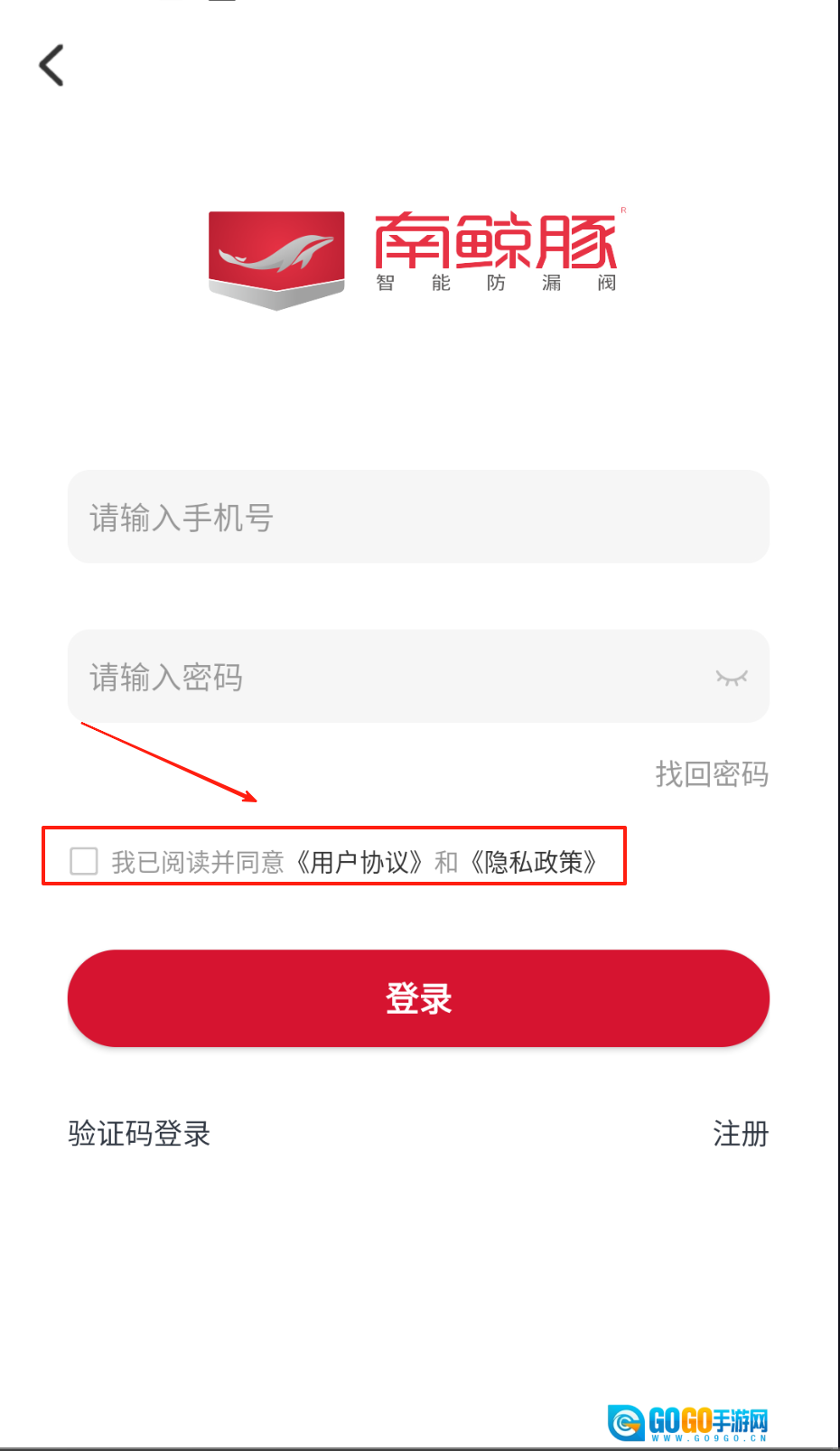
Task: Tap the red 登录 button
Action: coord(417,998)
